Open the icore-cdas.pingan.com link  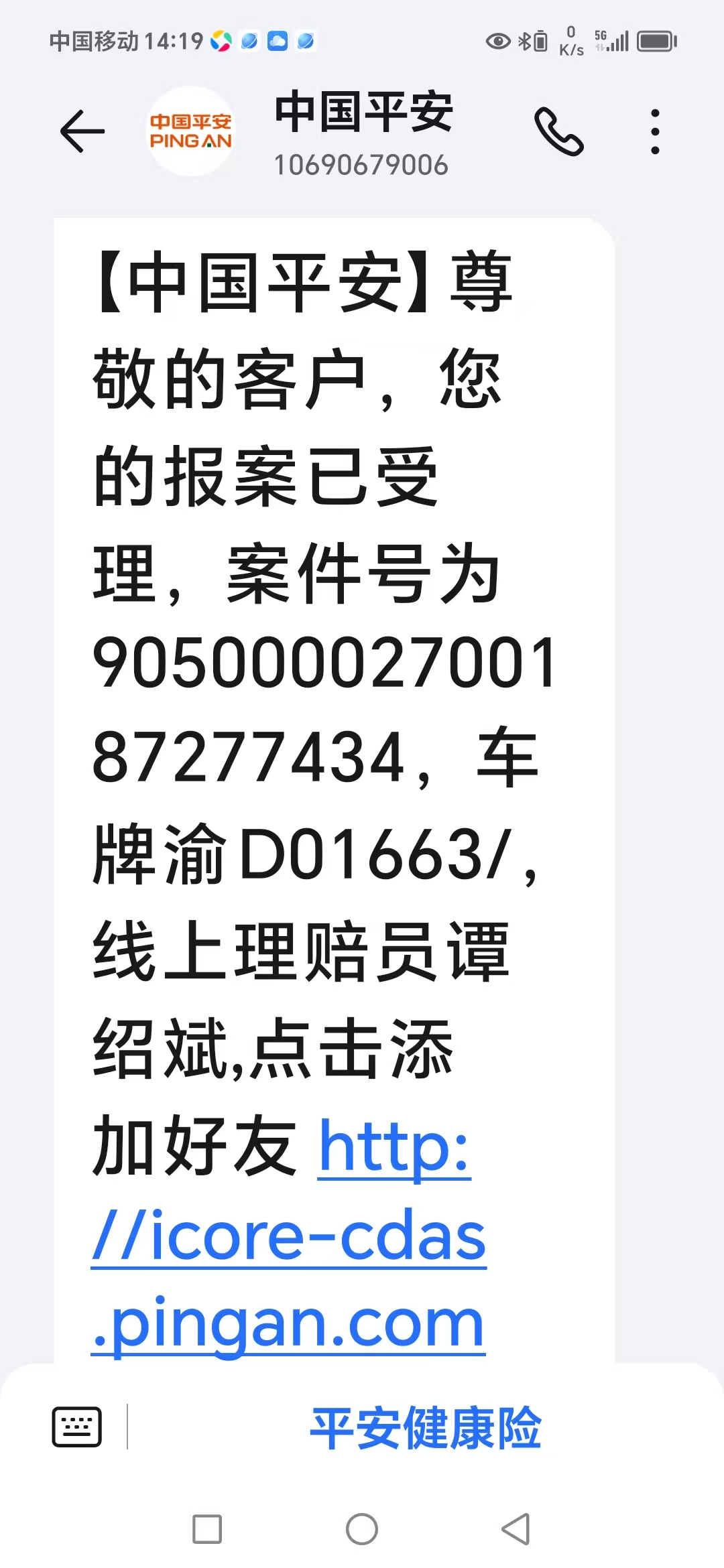tap(288, 1234)
